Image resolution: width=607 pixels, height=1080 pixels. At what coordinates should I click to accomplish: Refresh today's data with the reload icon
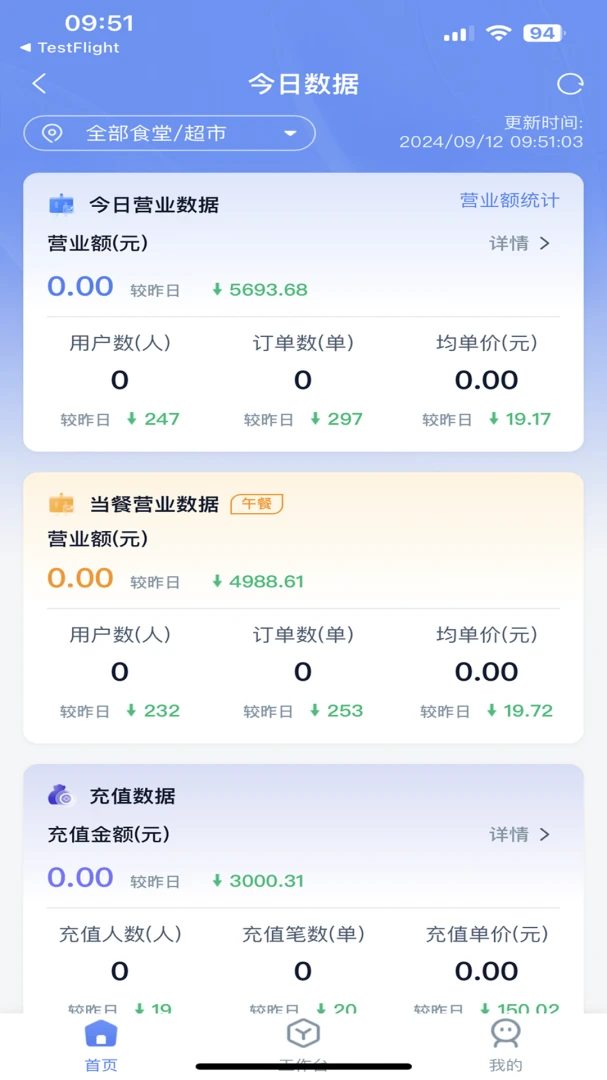coord(570,84)
